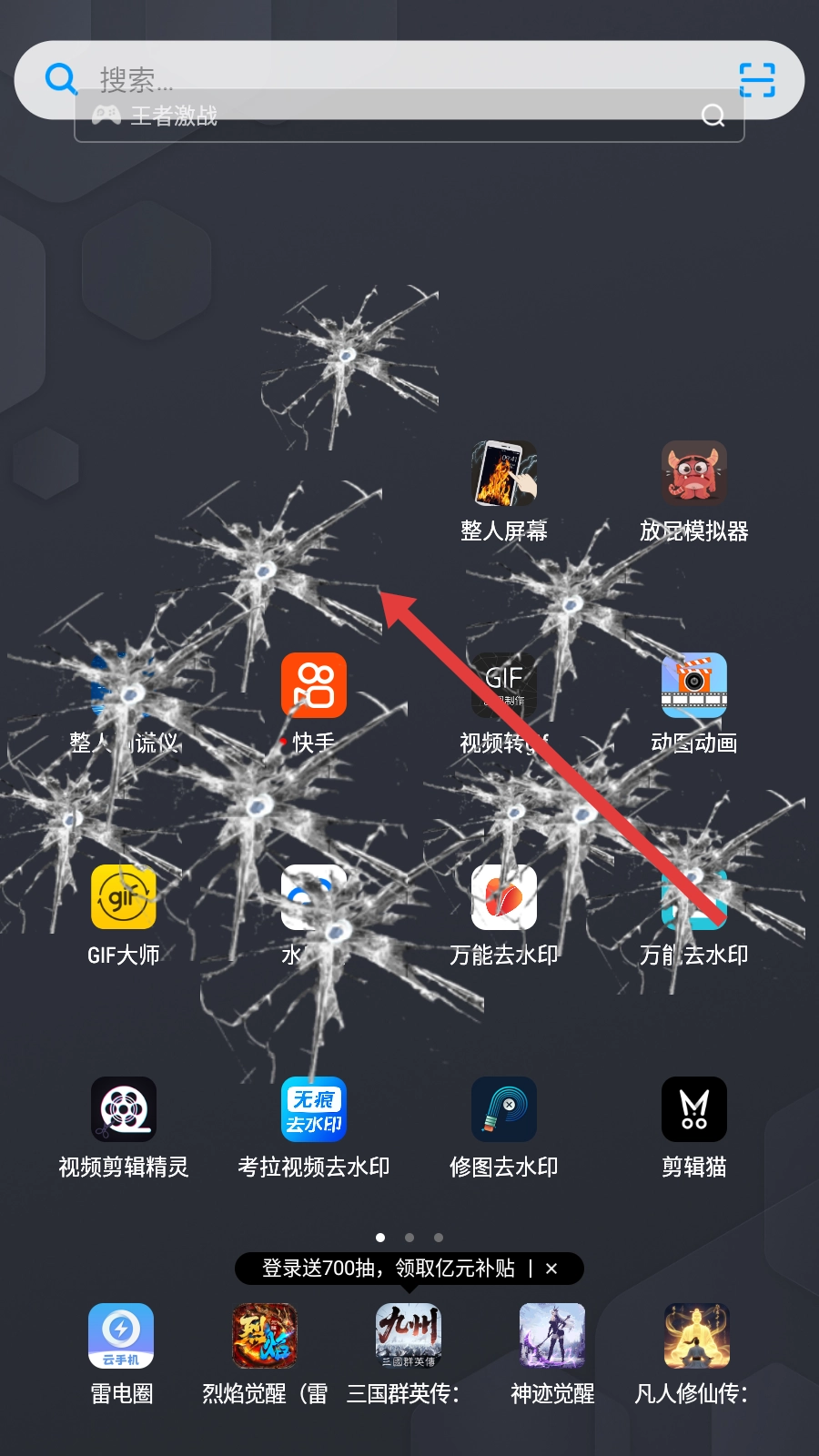This screenshot has width=819, height=1456.
Task: Open the 视频转GIF app
Action: pyautogui.click(x=503, y=686)
